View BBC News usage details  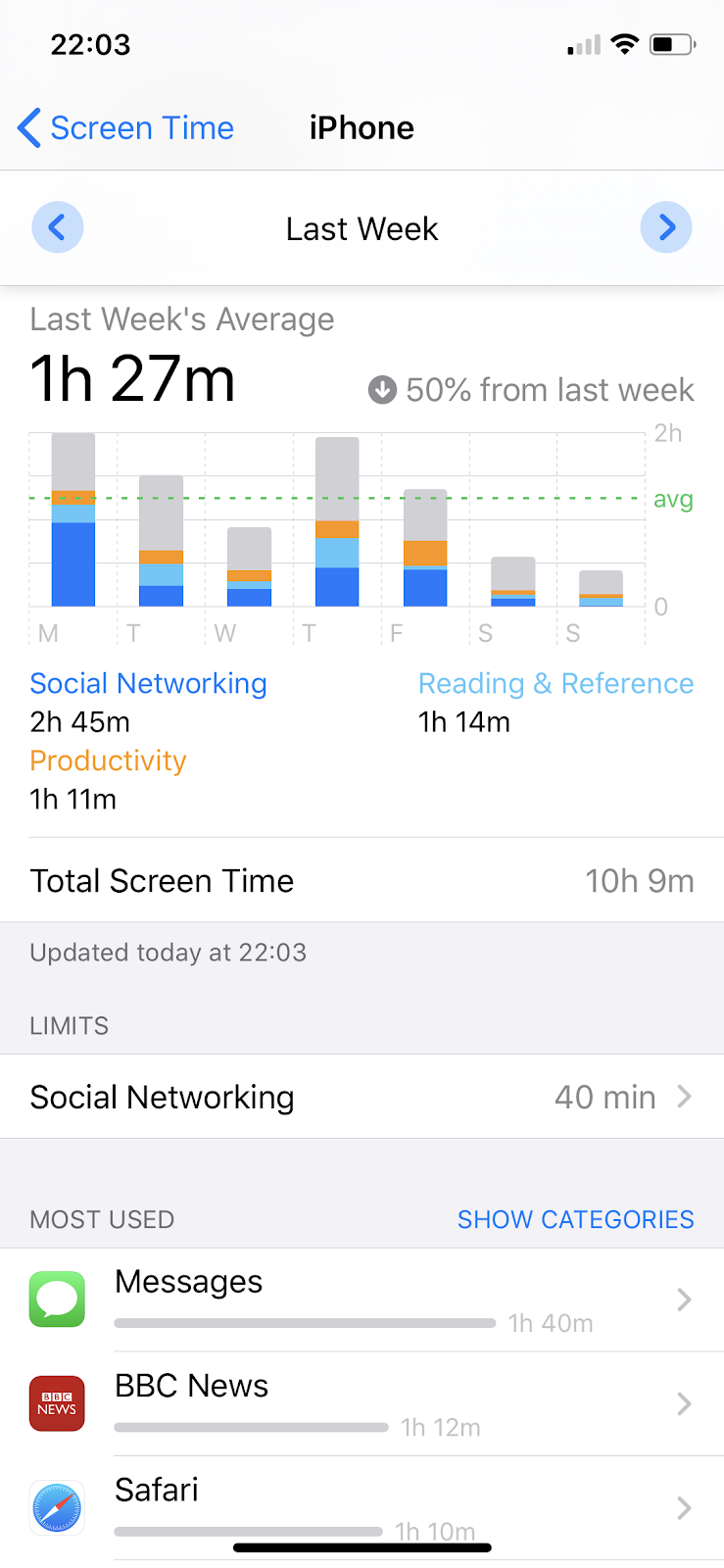click(362, 1404)
